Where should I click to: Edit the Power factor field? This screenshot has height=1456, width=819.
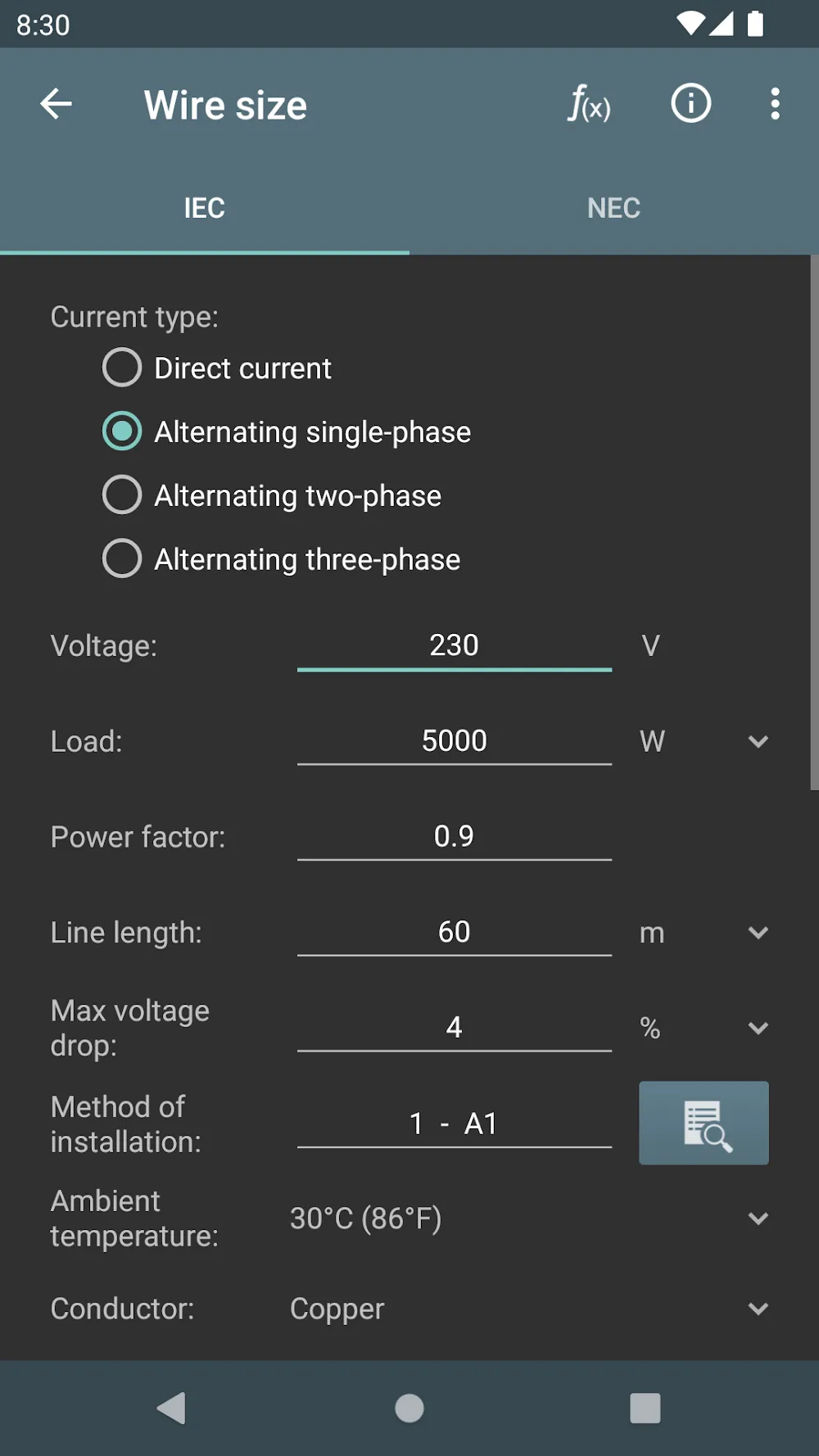tap(454, 836)
